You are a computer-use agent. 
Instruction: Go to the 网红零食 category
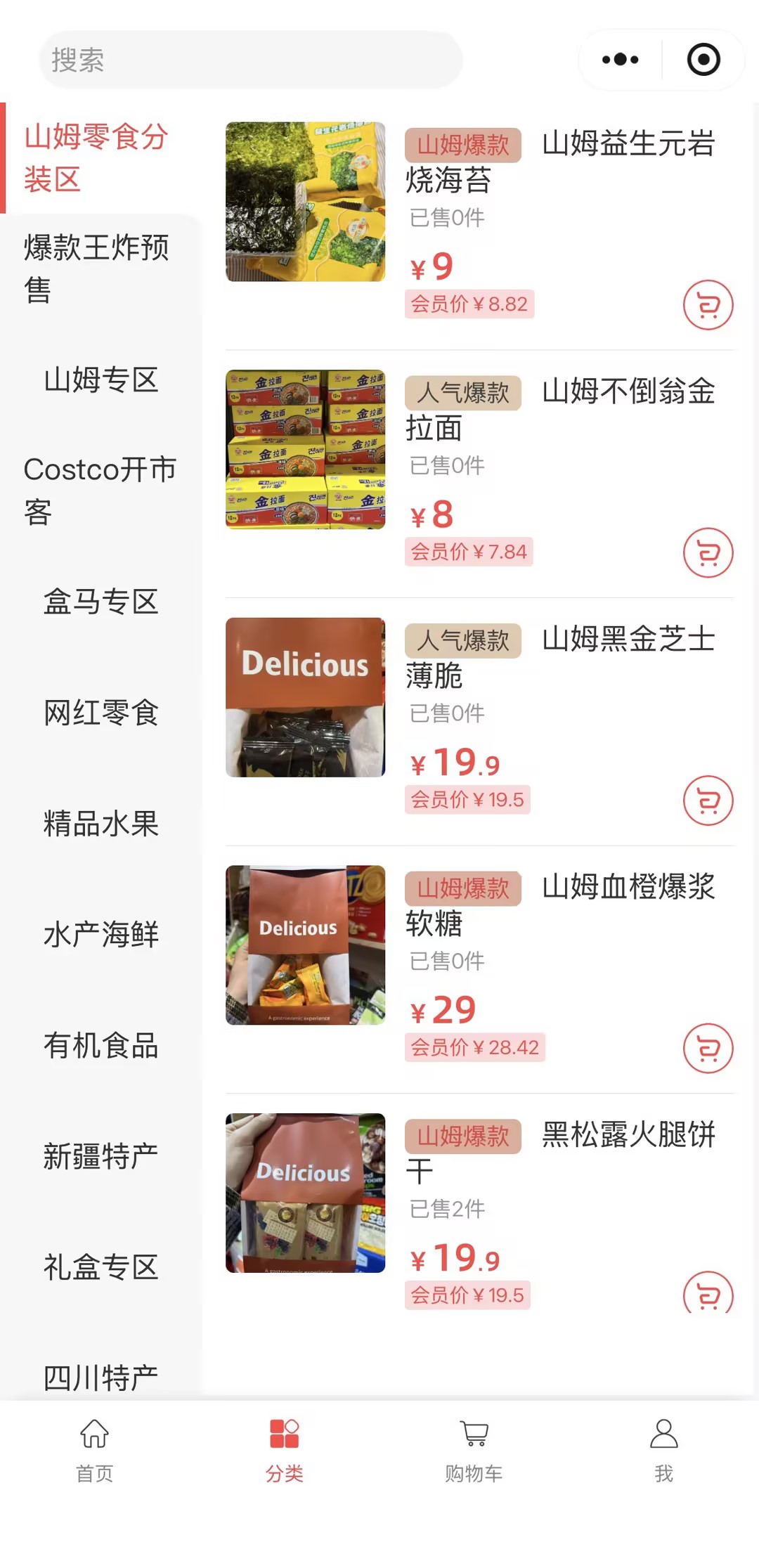tap(100, 713)
